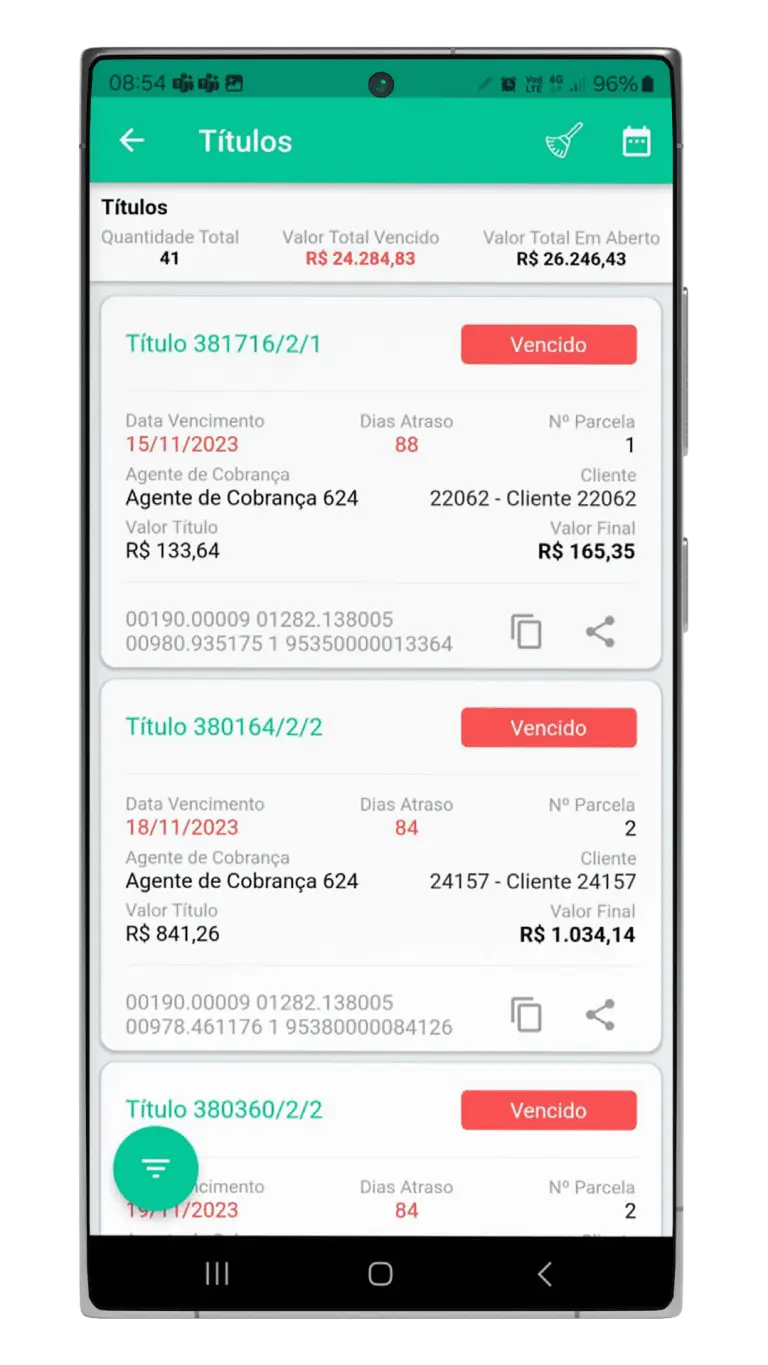Viewport: 768px width, 1365px height.
Task: Open the calendar date picker
Action: [636, 141]
